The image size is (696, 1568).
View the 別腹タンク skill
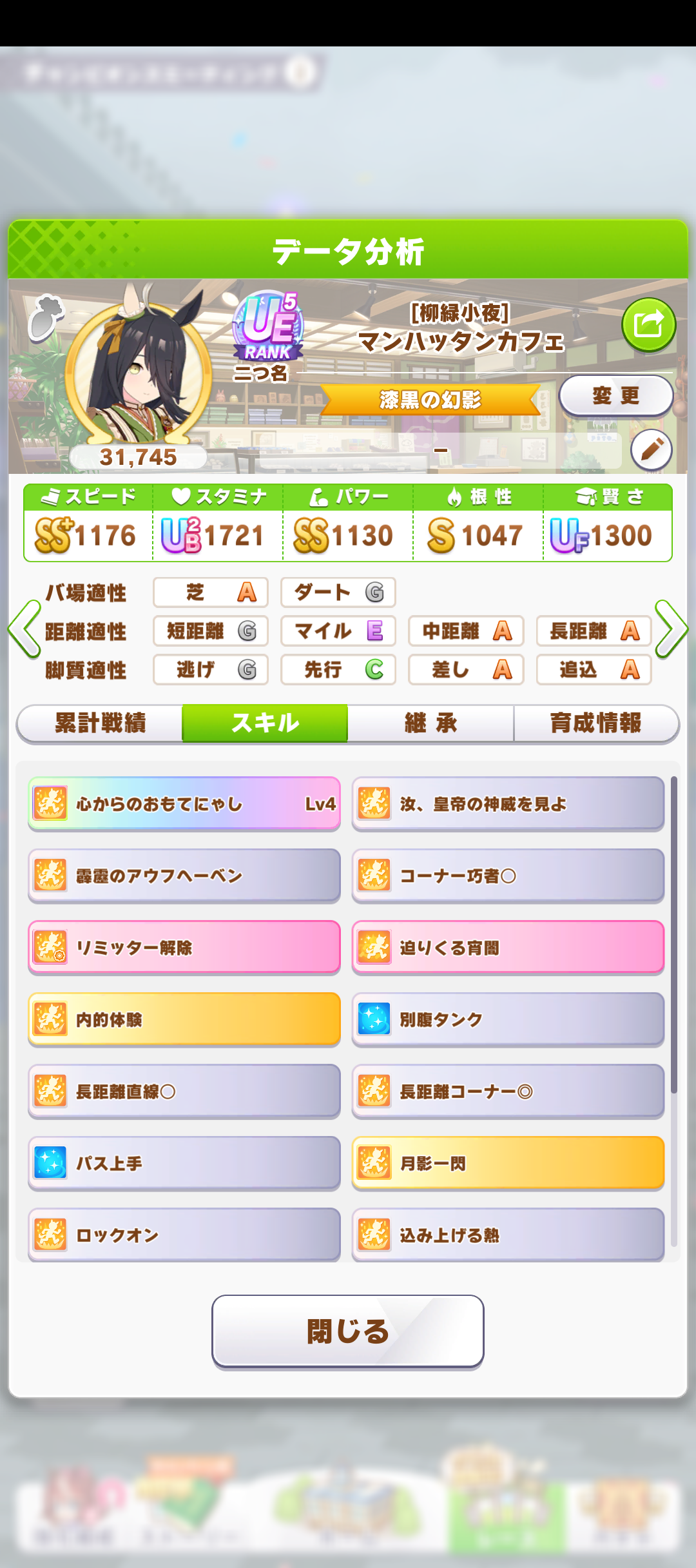(508, 1019)
